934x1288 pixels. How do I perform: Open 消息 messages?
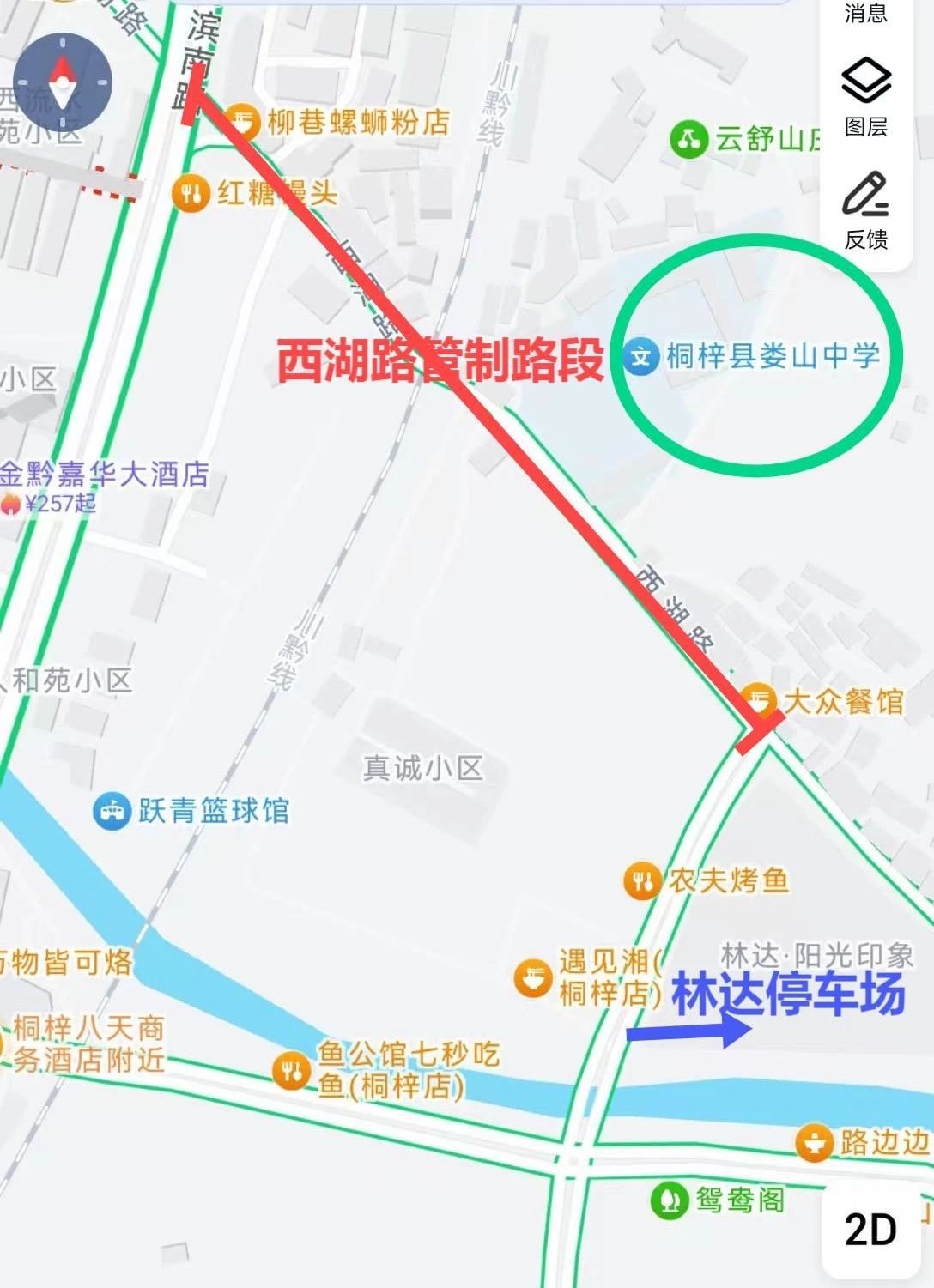pos(865,13)
